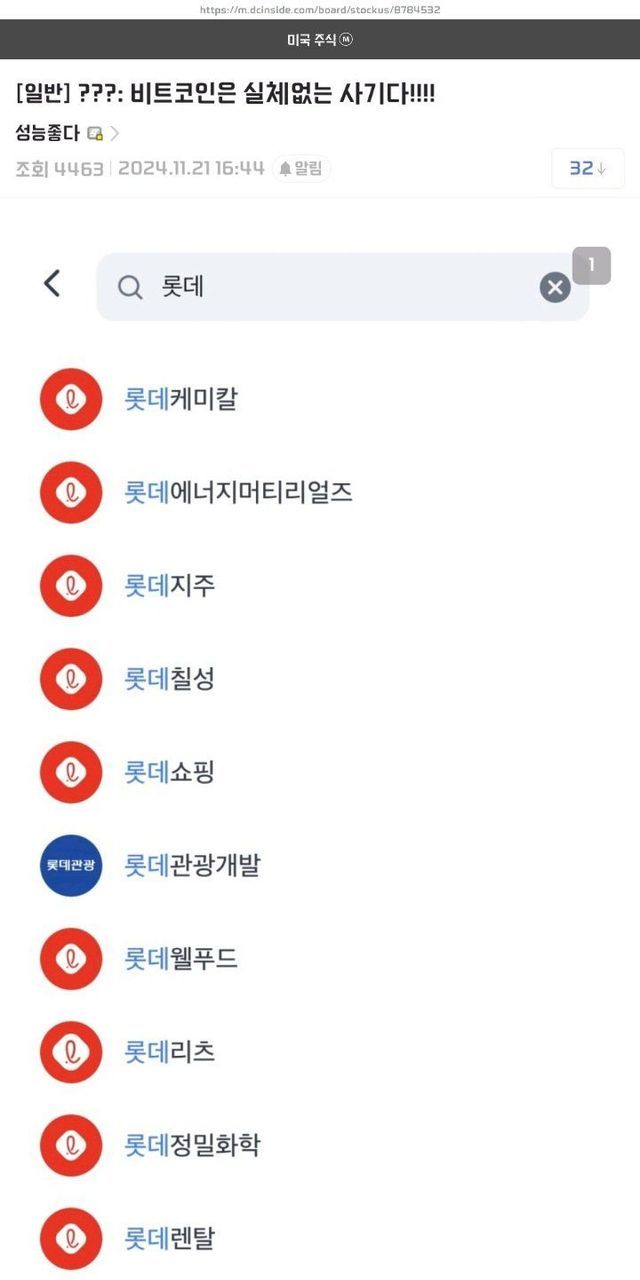Viewport: 640px width, 1280px height.
Task: Enable 알림 bell for this post
Action: [301, 169]
